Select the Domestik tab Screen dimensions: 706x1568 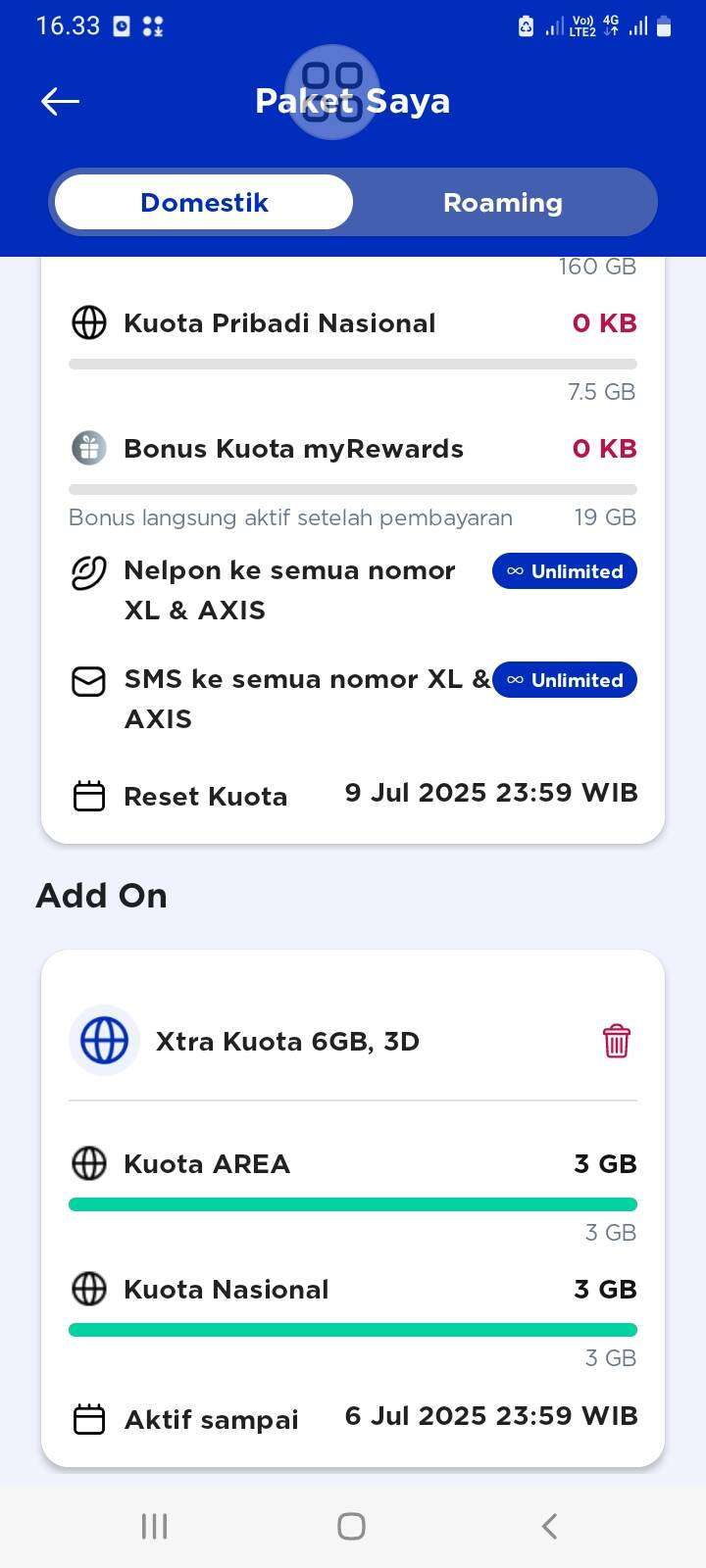pyautogui.click(x=204, y=202)
